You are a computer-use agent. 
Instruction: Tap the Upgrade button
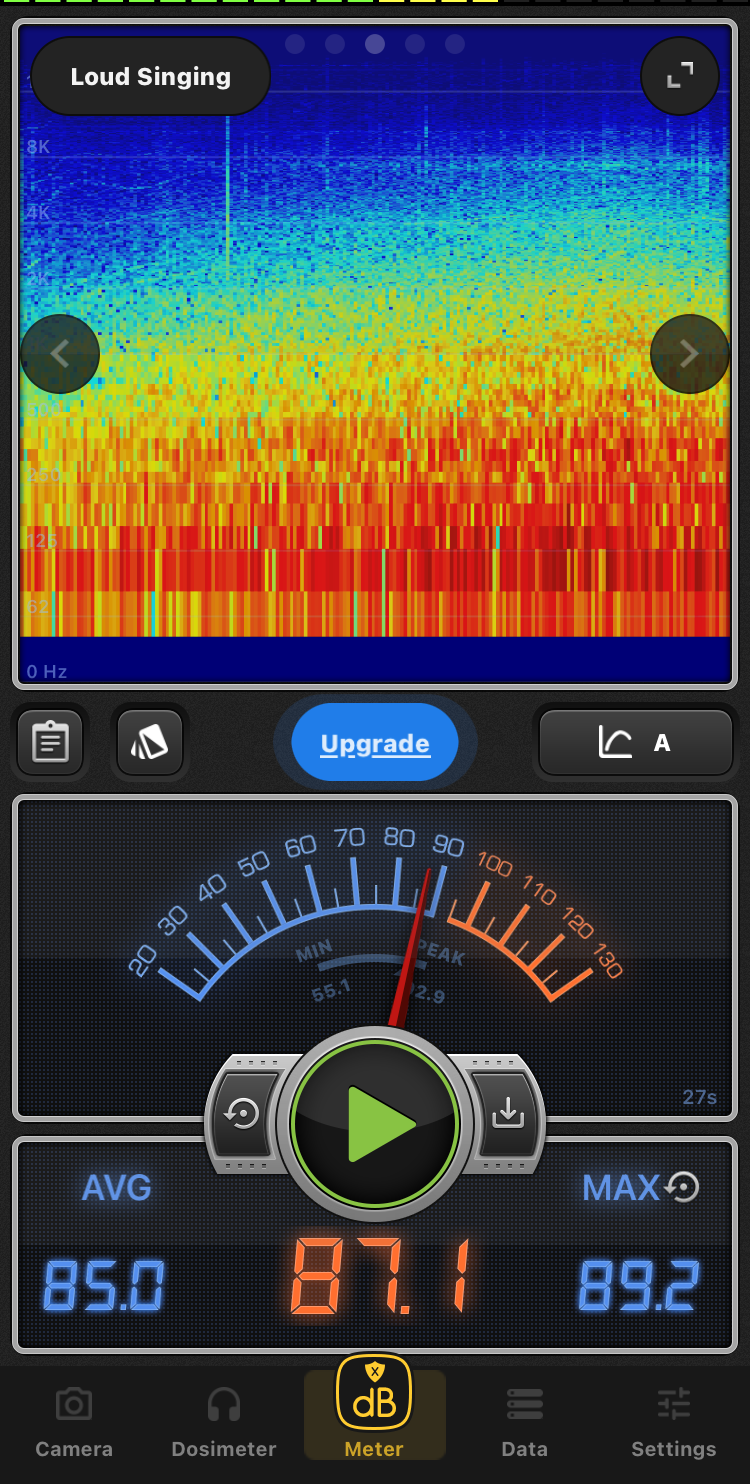point(375,743)
